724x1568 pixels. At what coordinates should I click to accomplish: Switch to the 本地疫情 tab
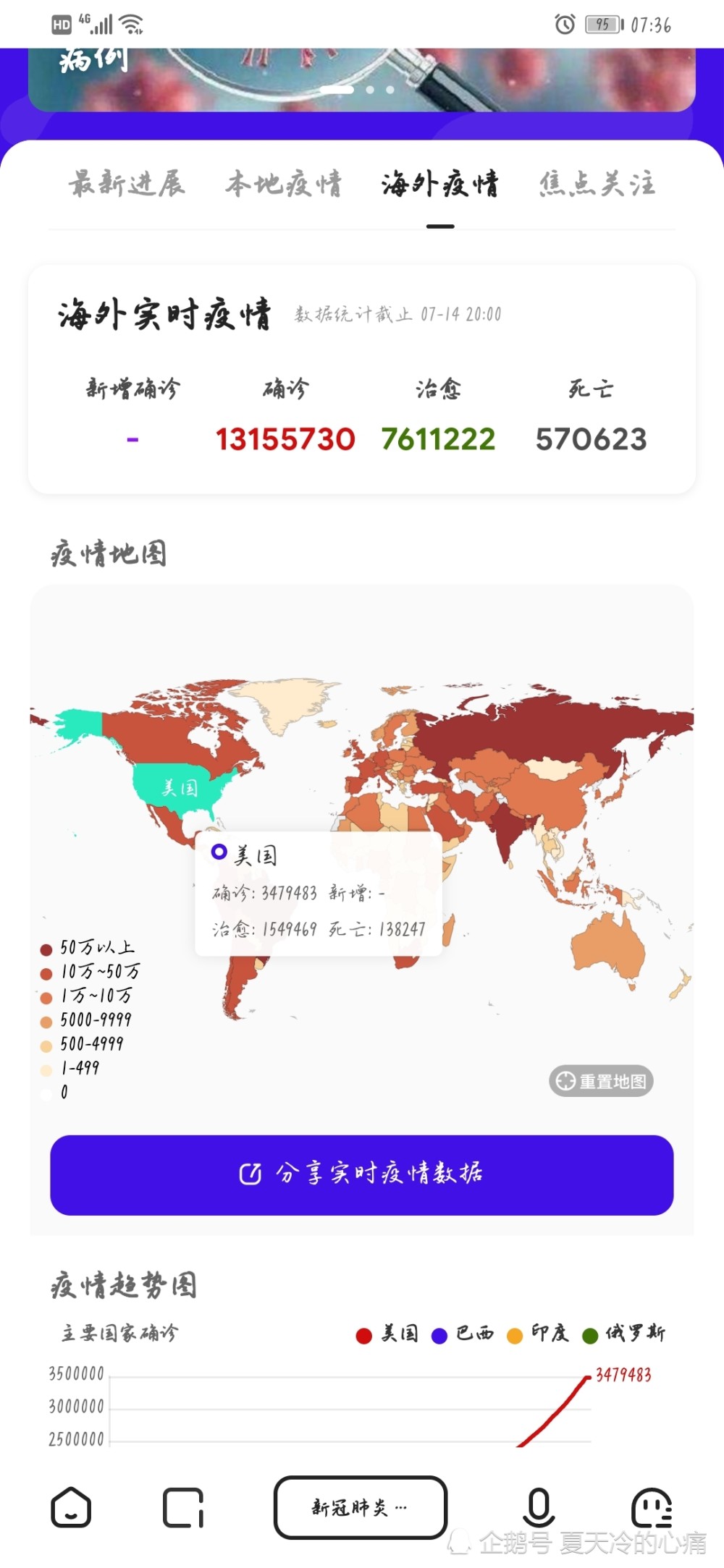coord(284,184)
